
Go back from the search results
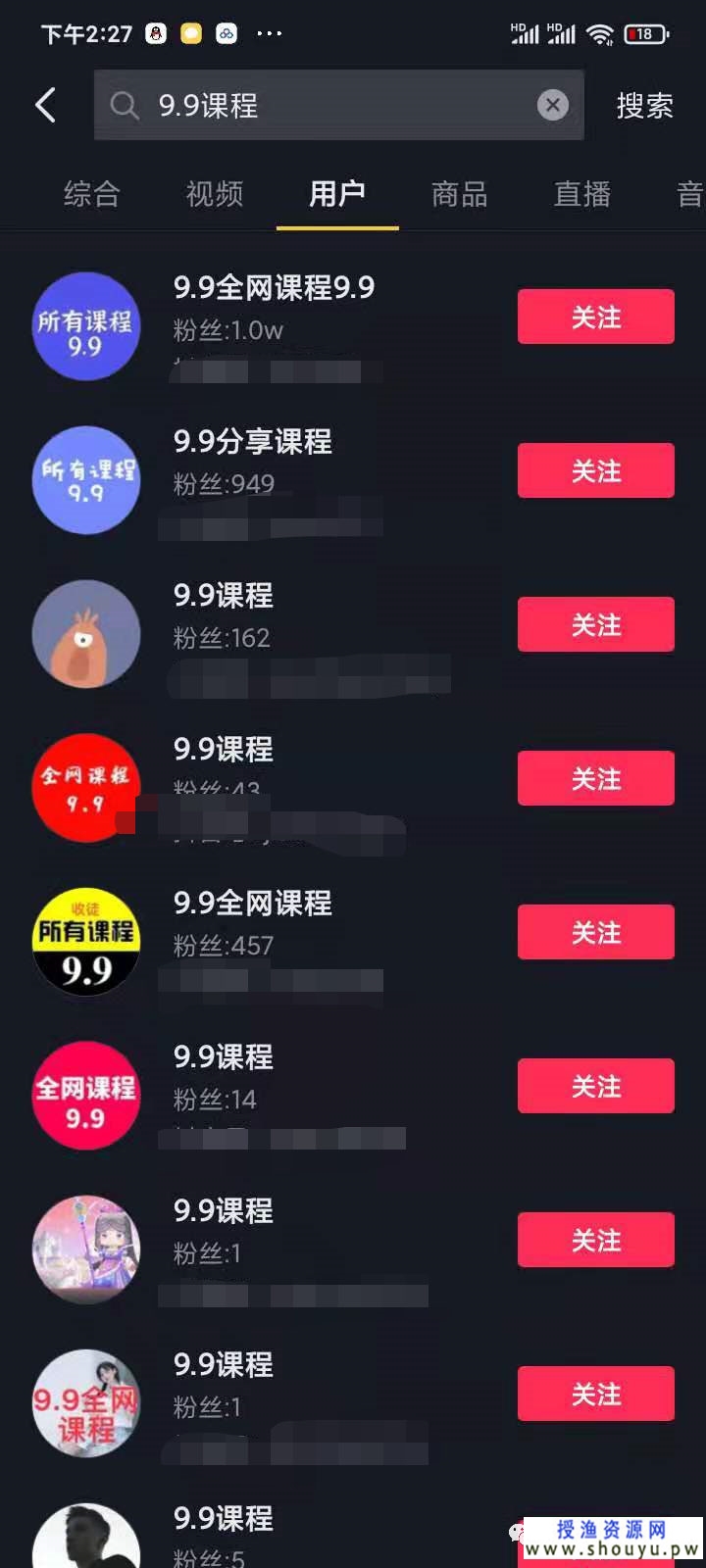pyautogui.click(x=46, y=105)
